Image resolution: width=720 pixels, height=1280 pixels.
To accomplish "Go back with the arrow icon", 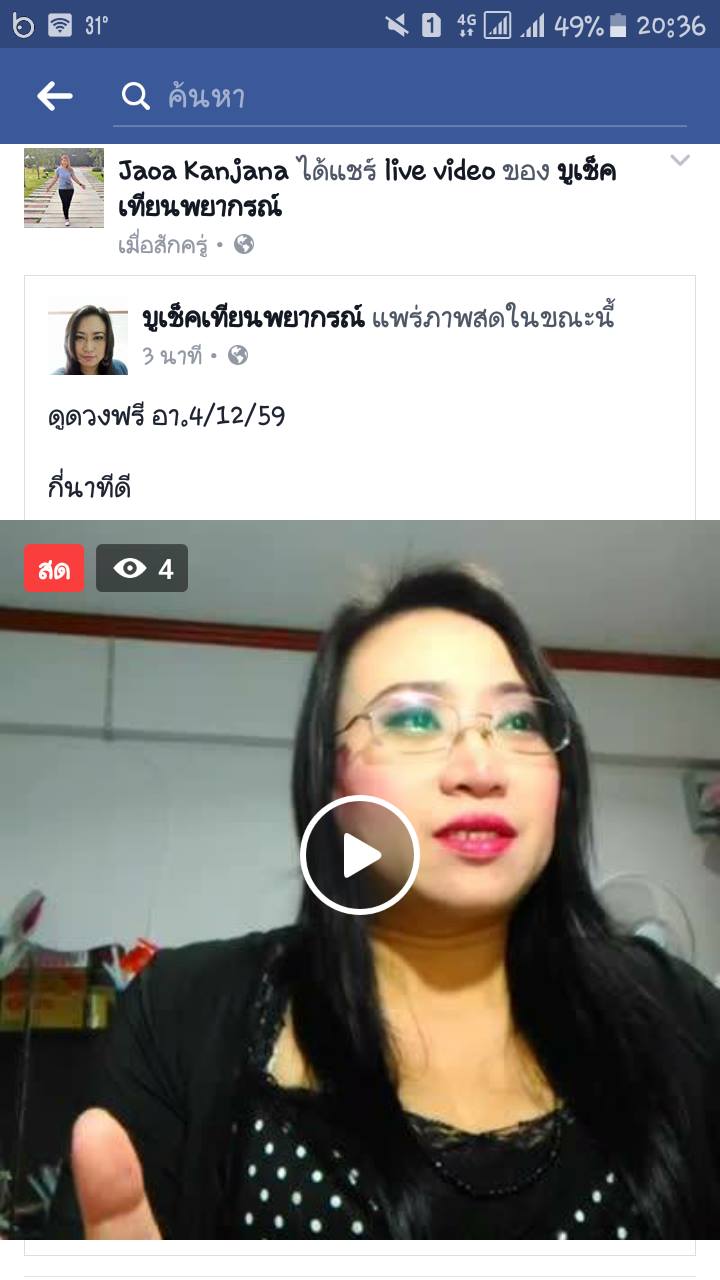I will 55,96.
